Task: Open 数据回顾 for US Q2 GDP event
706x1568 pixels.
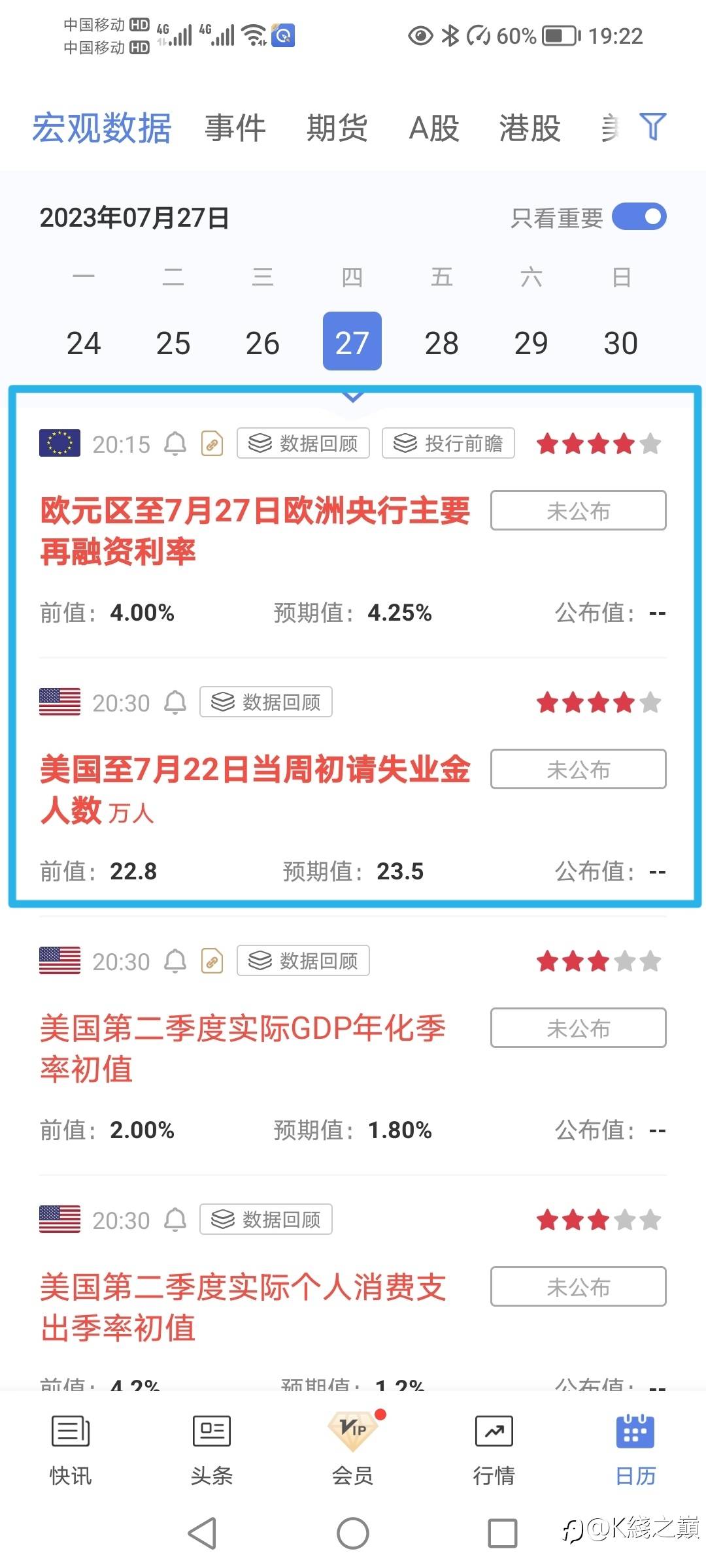Action: 303,961
